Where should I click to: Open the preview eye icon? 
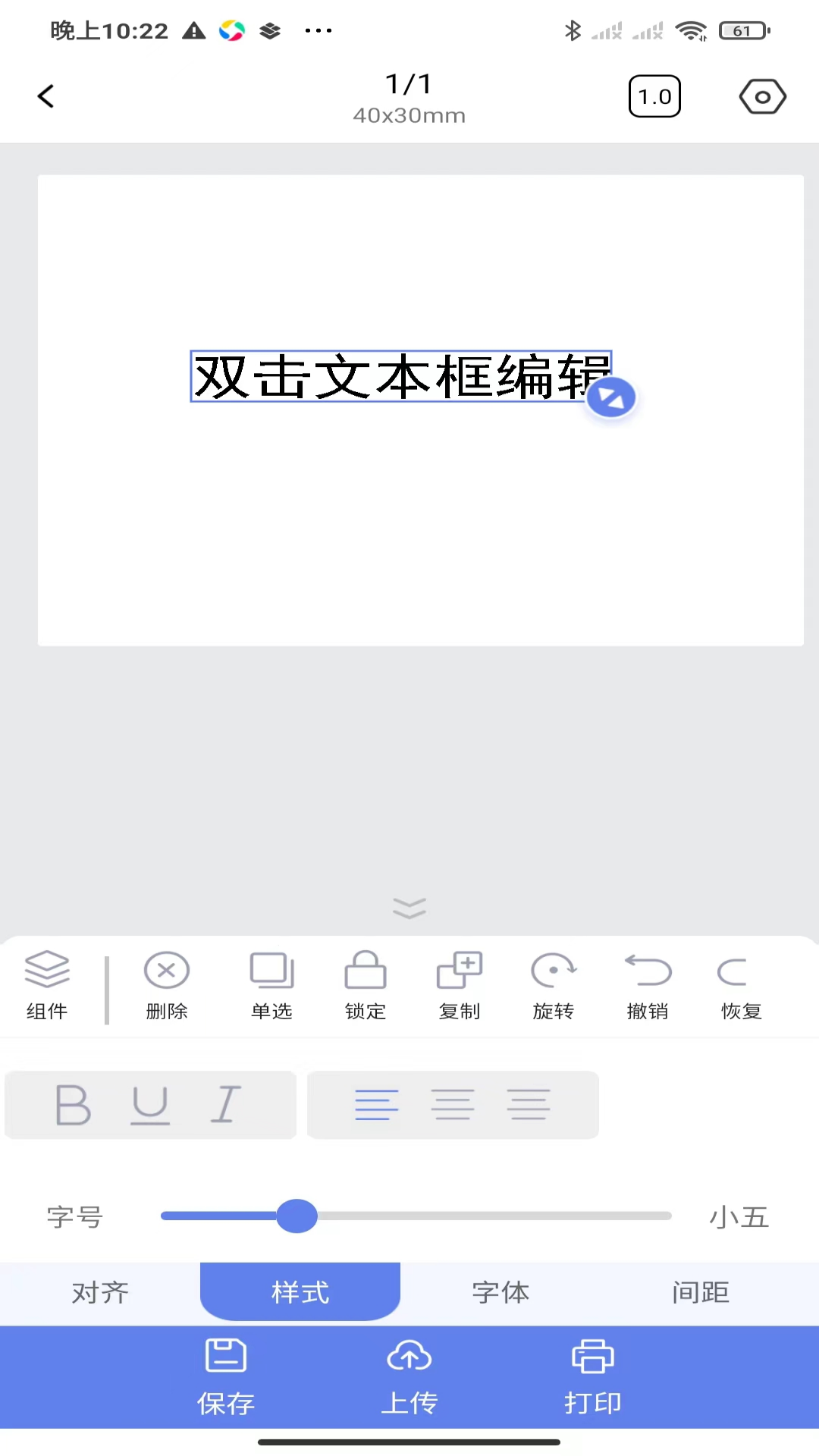(762, 96)
